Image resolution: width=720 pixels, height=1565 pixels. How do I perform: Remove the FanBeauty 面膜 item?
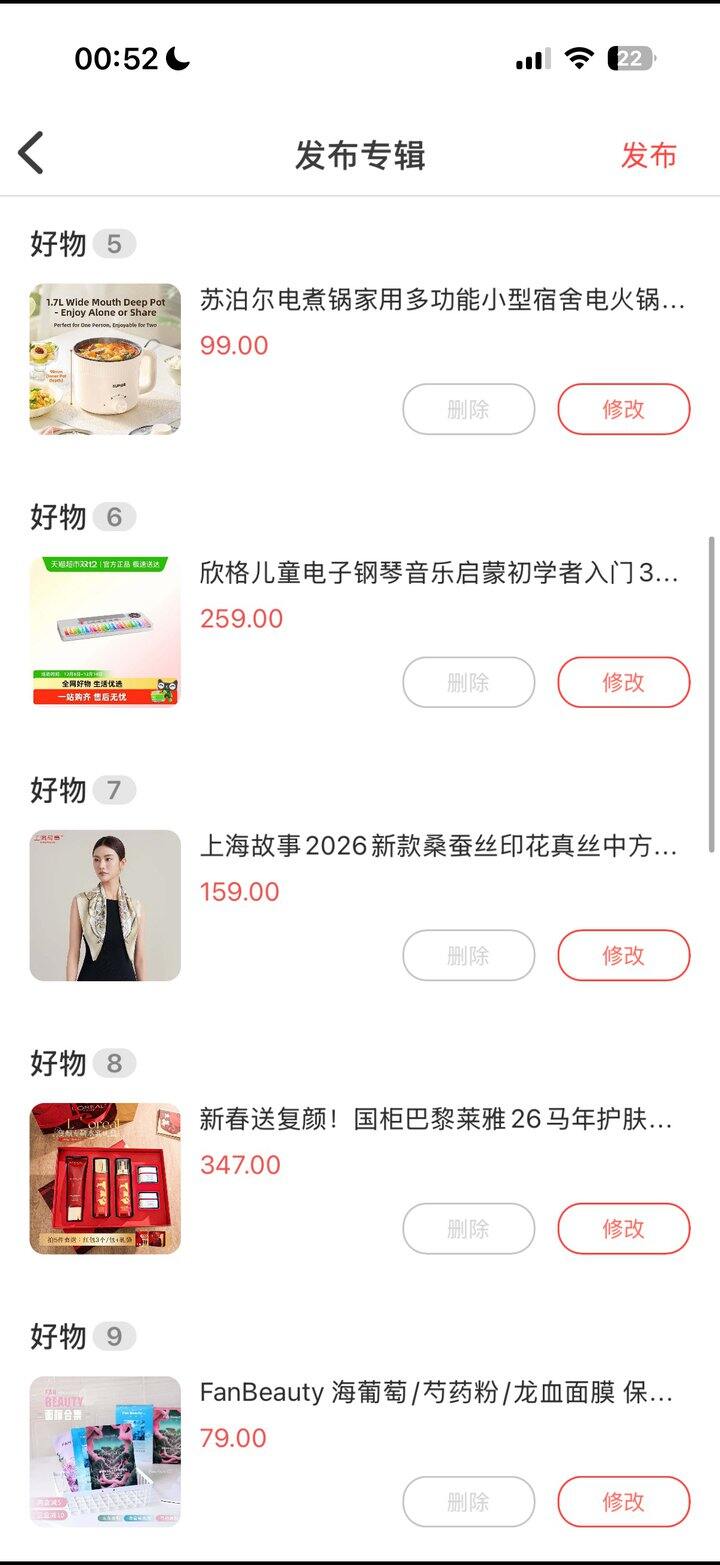468,1501
